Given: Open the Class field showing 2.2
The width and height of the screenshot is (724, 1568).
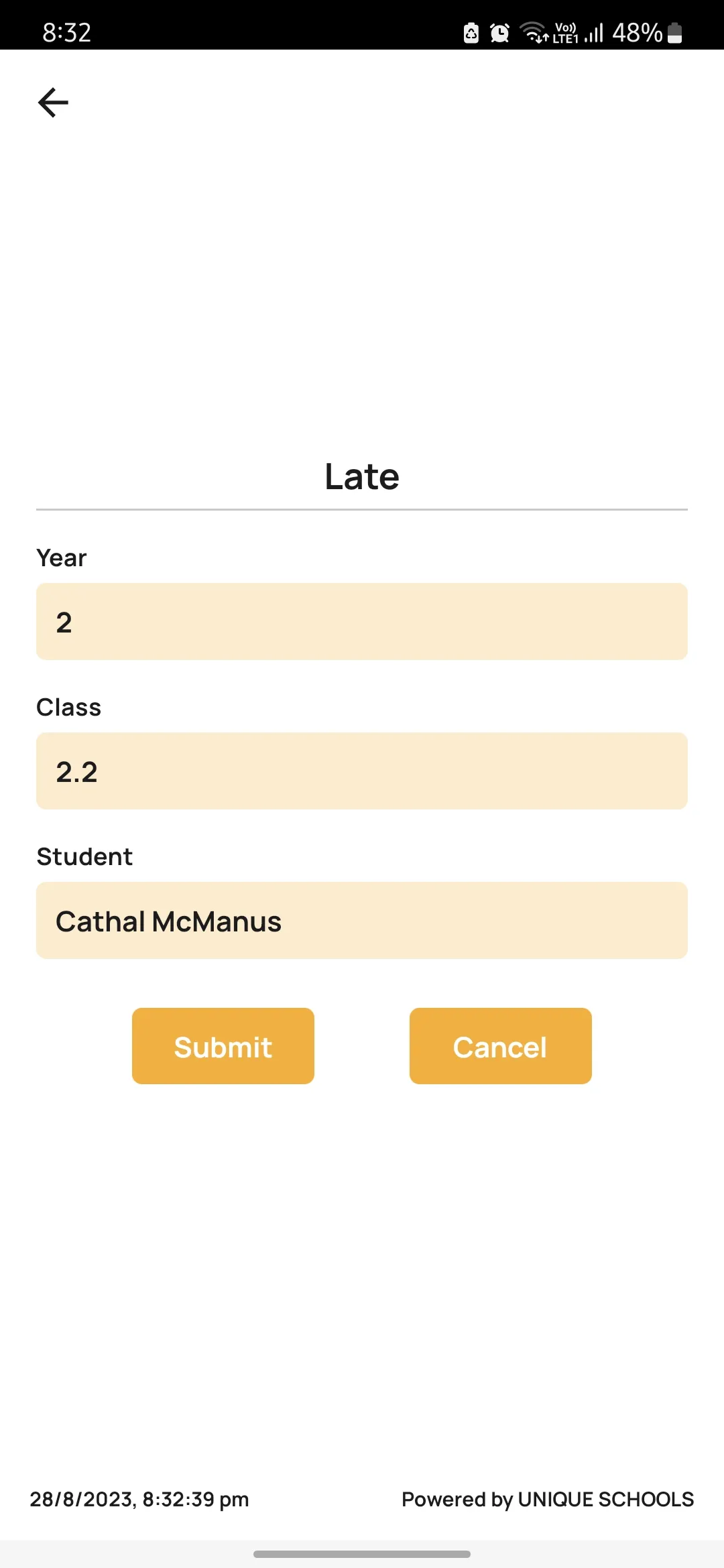Looking at the screenshot, I should (x=362, y=771).
